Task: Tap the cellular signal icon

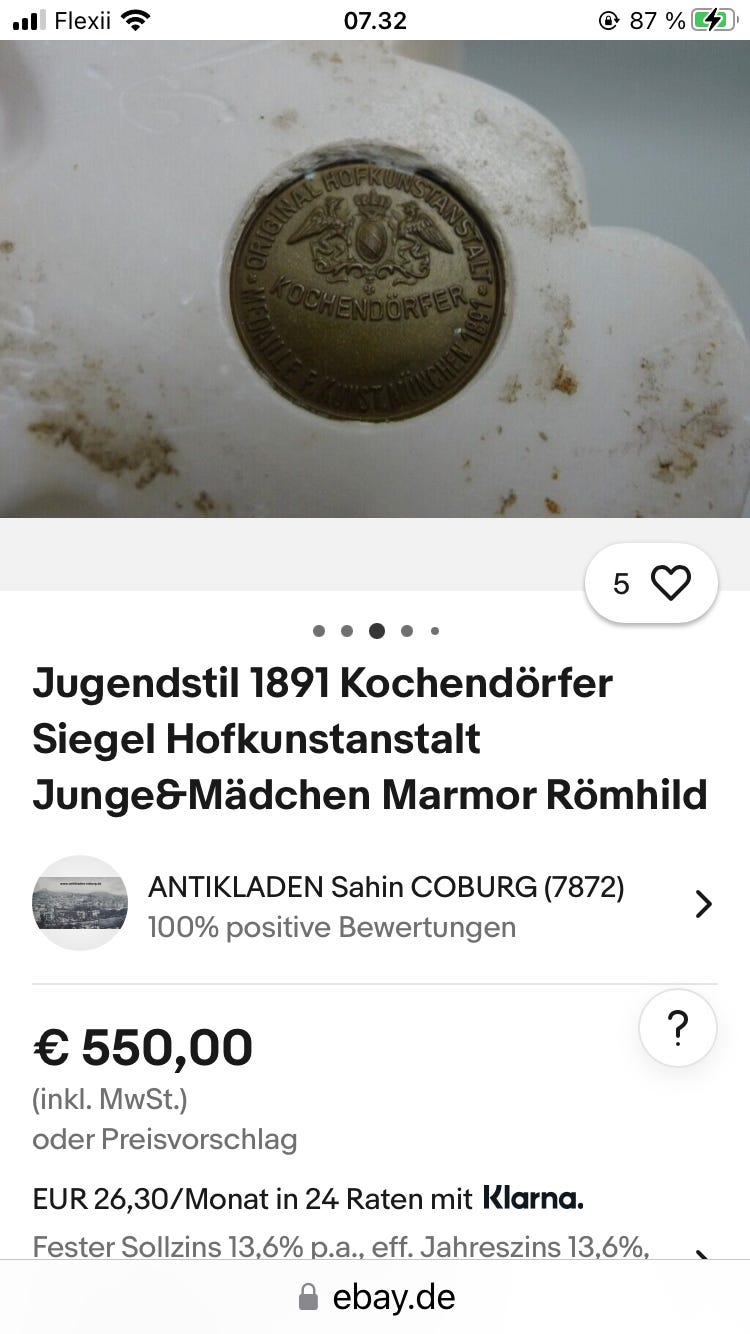Action: click(27, 18)
